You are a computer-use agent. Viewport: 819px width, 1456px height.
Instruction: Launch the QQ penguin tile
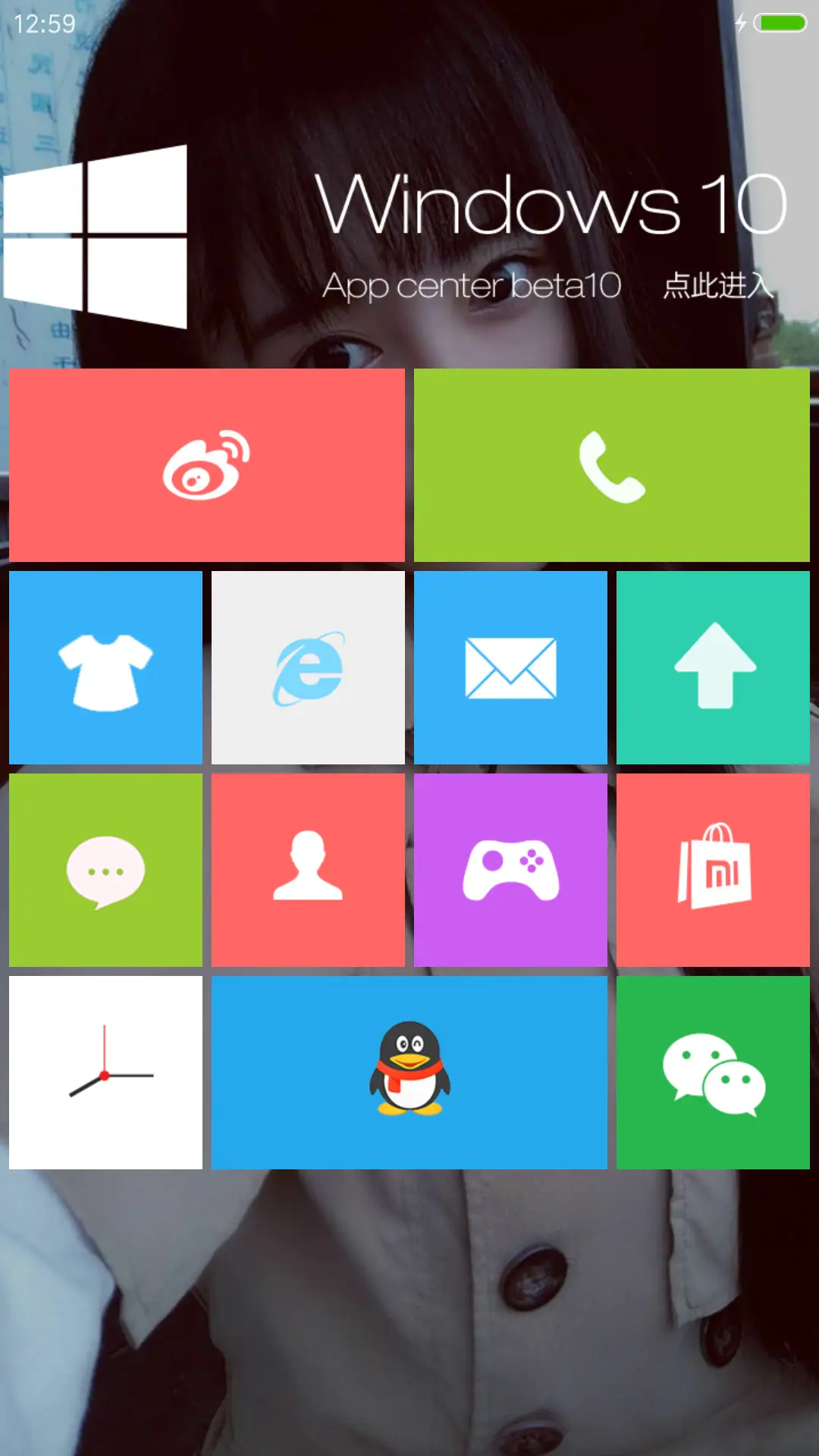(409, 1072)
